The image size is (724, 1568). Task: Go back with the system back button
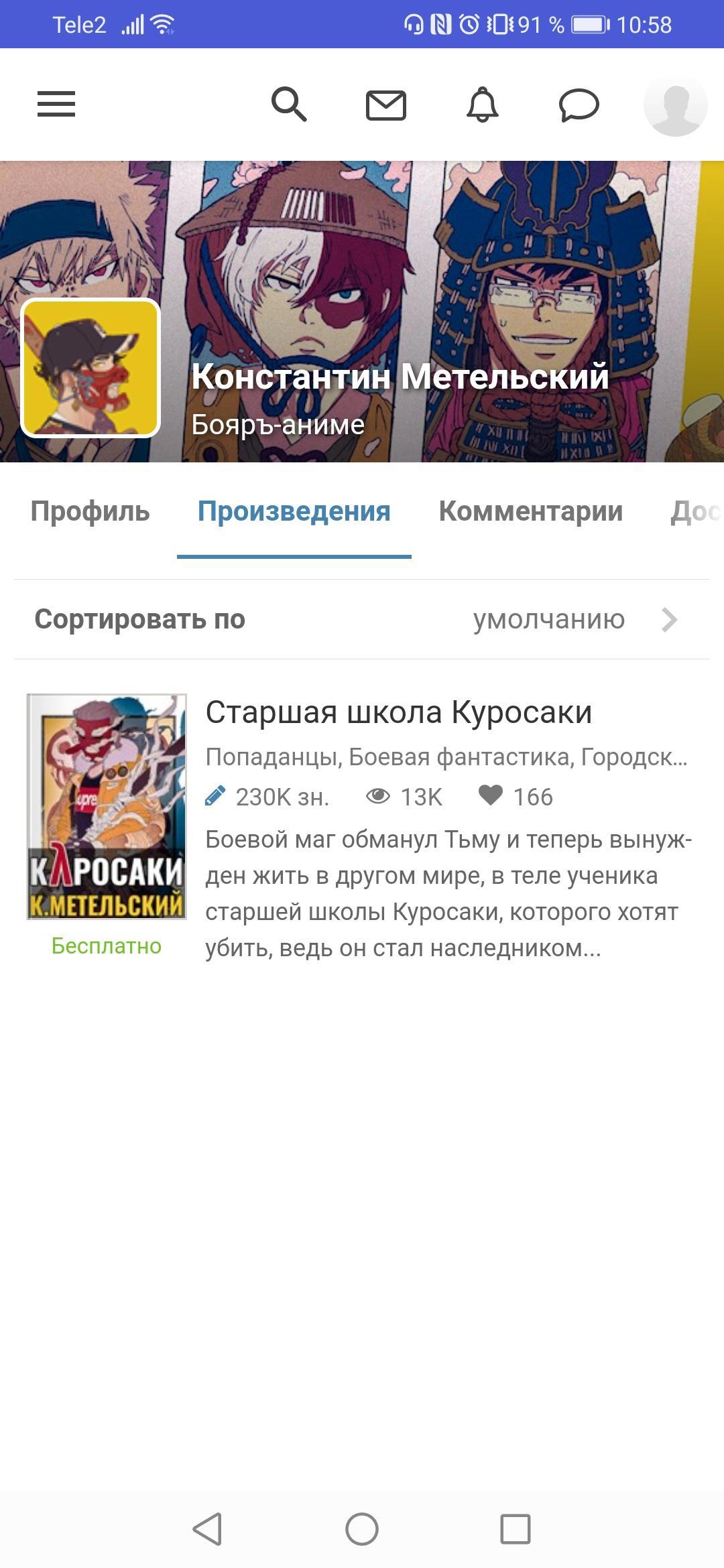click(207, 1529)
